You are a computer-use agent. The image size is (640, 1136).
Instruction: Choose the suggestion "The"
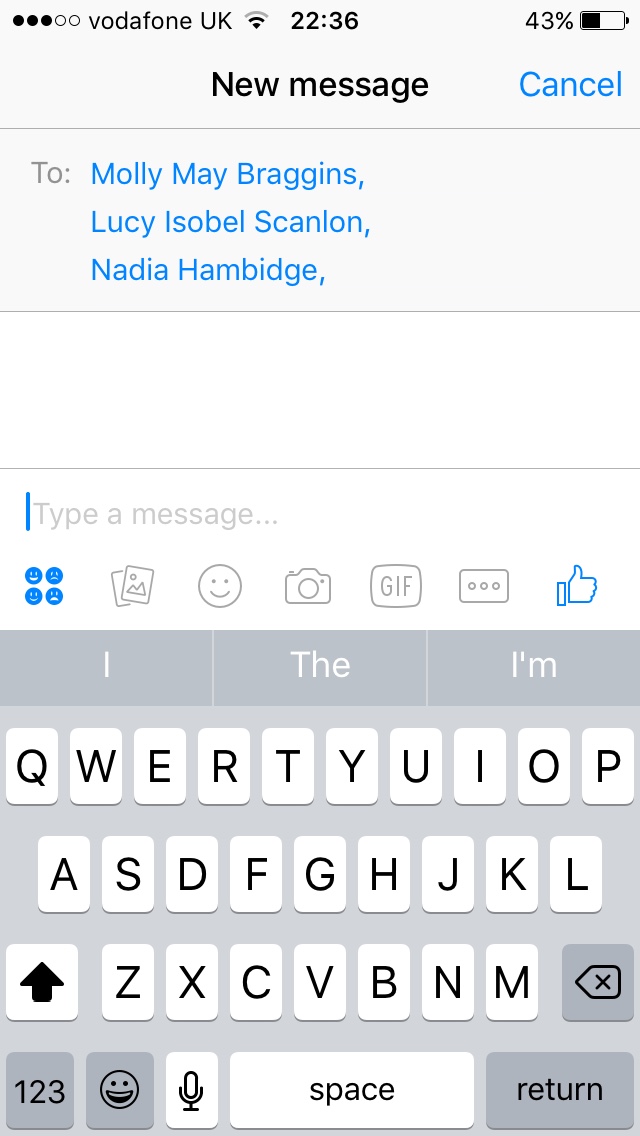click(320, 666)
